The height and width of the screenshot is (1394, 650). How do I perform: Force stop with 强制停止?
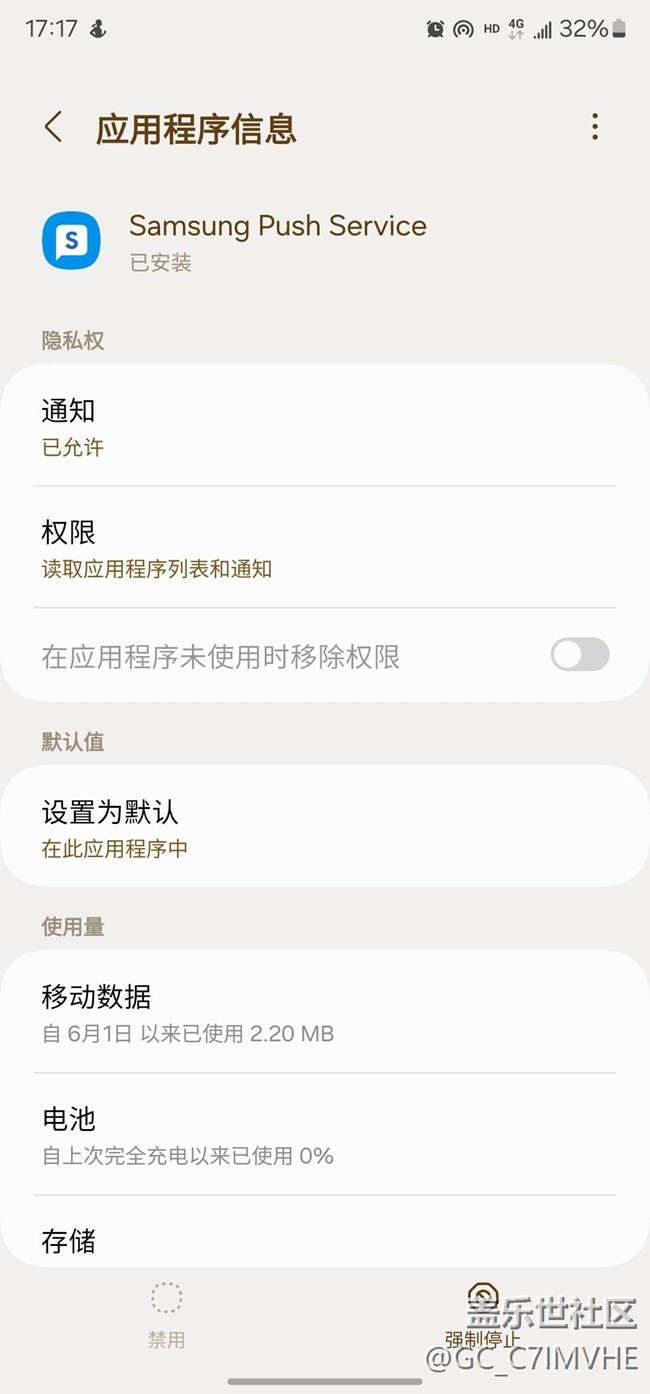483,1315
